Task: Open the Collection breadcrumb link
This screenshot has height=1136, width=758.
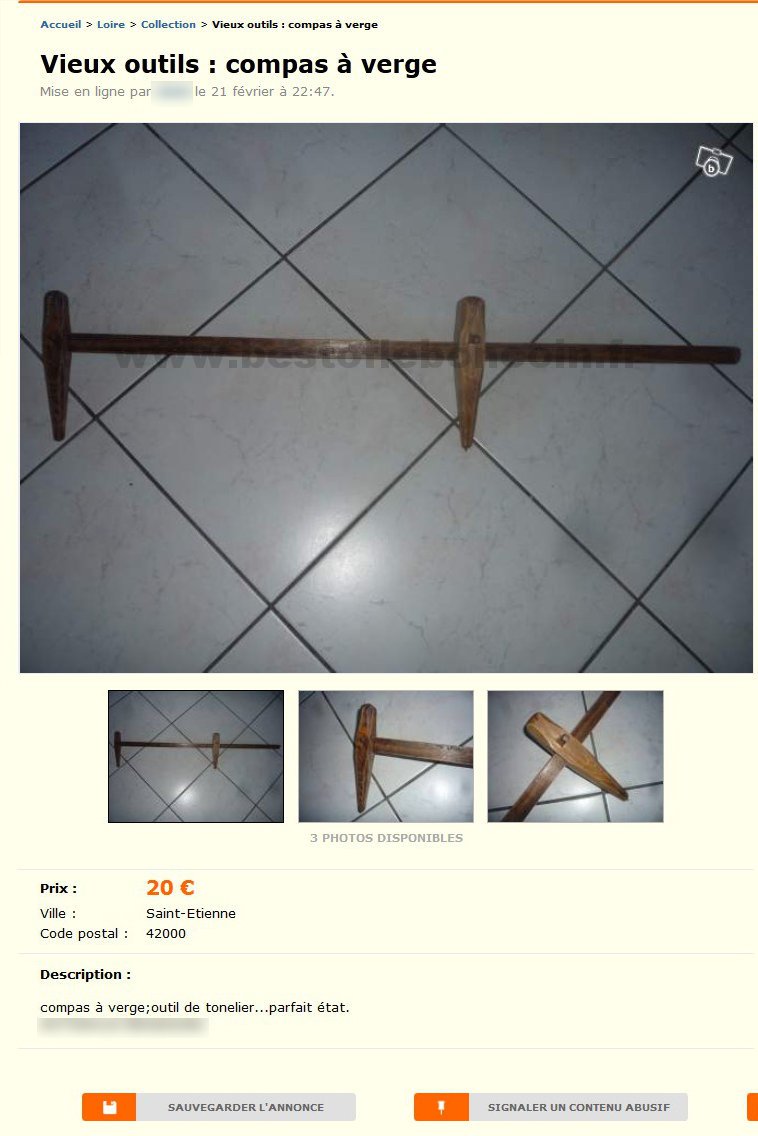Action: click(x=168, y=24)
